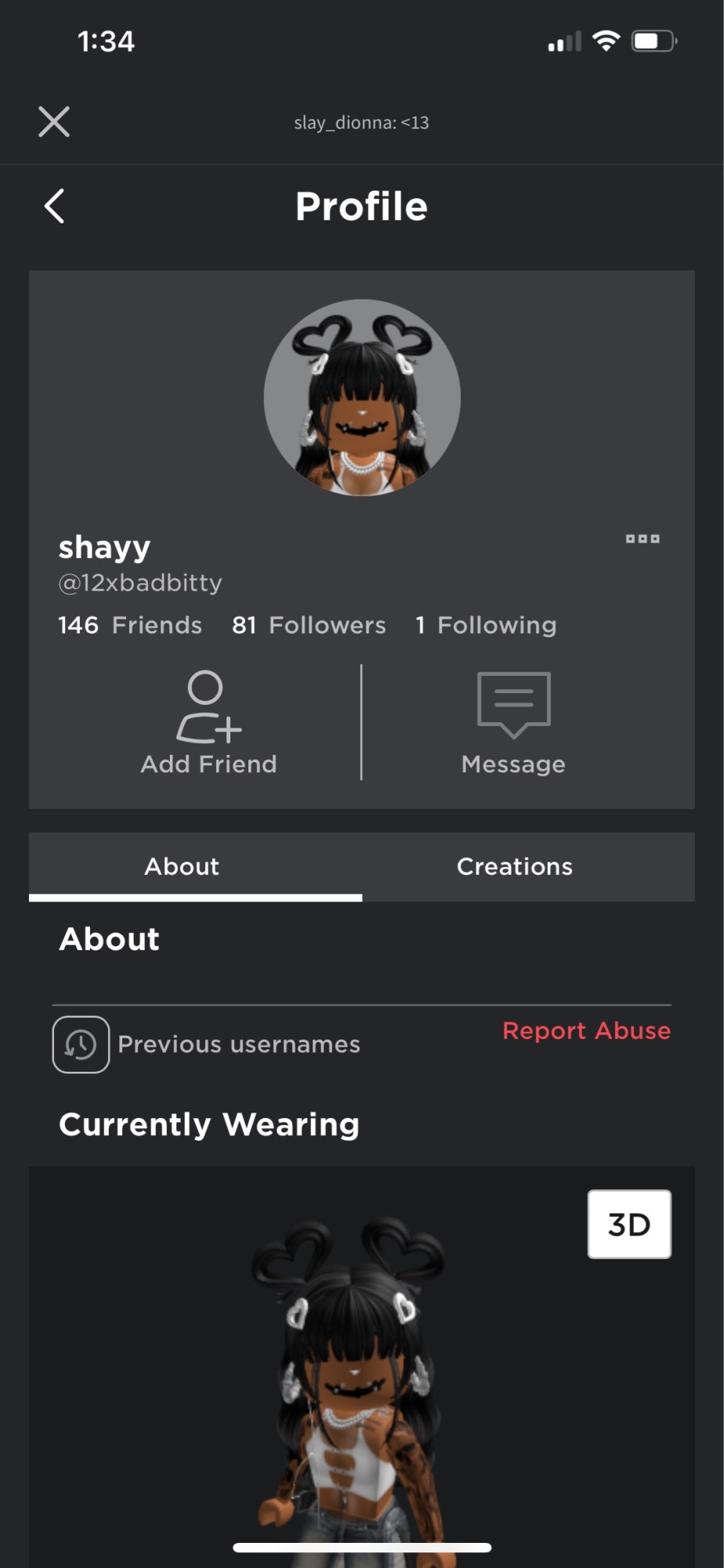Close the profile view with the X
The width and height of the screenshot is (724, 1568).
[x=54, y=122]
